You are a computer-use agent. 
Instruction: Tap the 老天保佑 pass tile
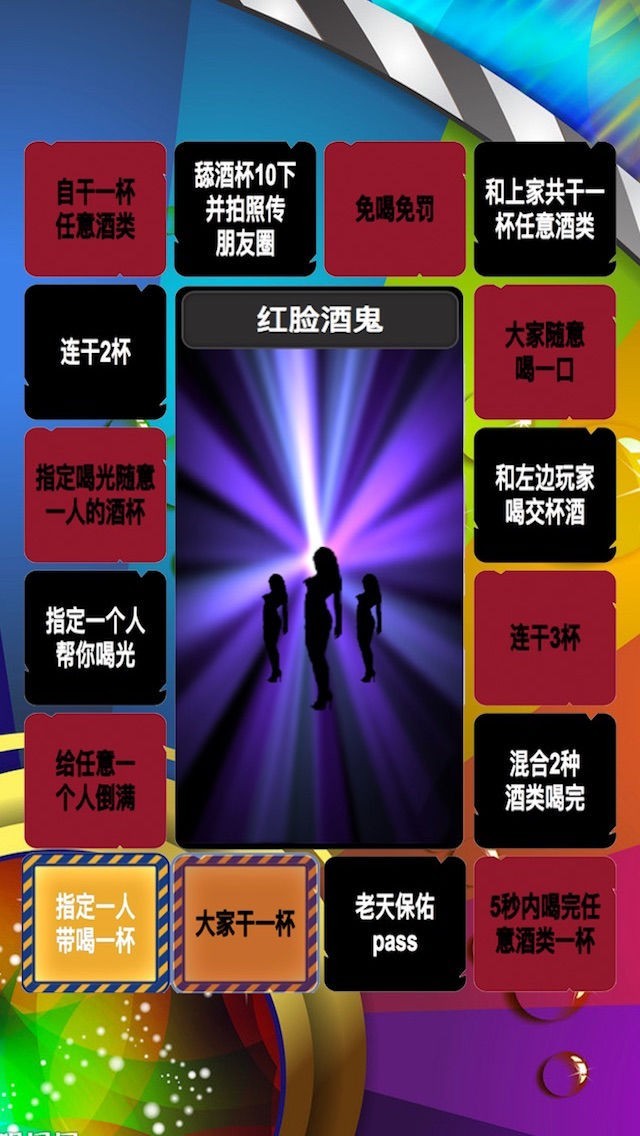395,924
